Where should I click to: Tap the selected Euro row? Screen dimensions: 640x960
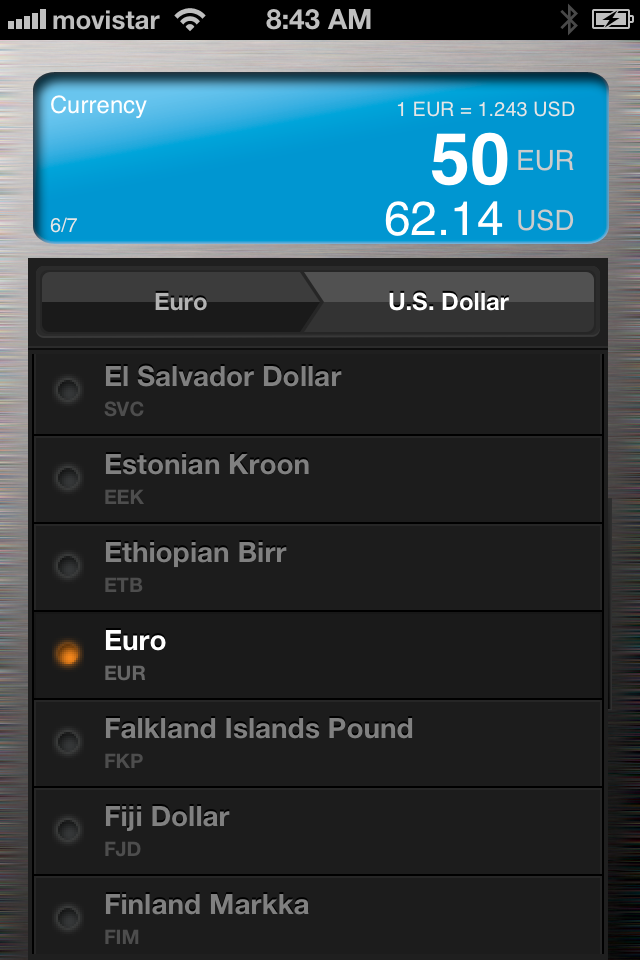coord(318,655)
